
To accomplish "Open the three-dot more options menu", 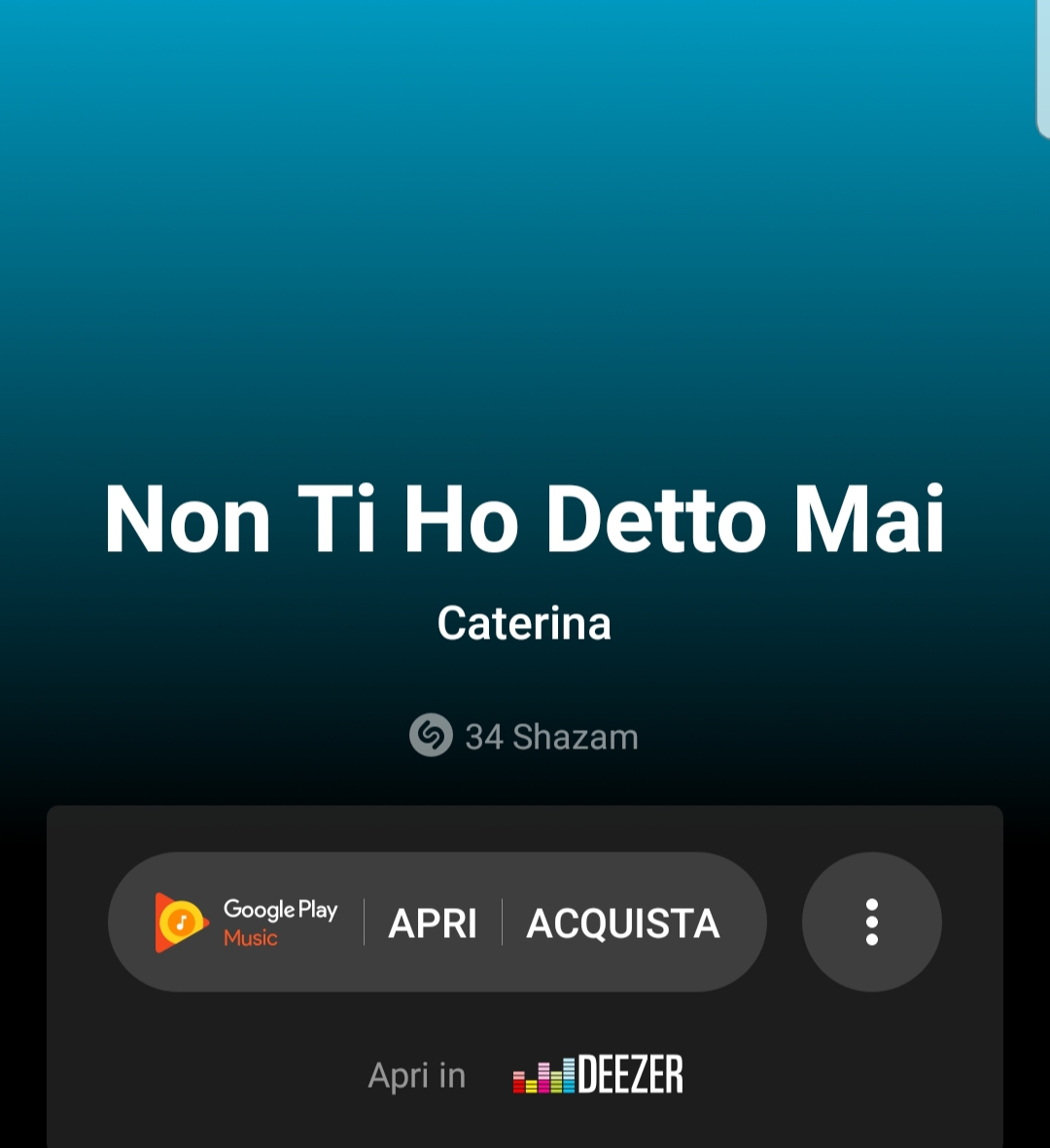I will click(871, 922).
